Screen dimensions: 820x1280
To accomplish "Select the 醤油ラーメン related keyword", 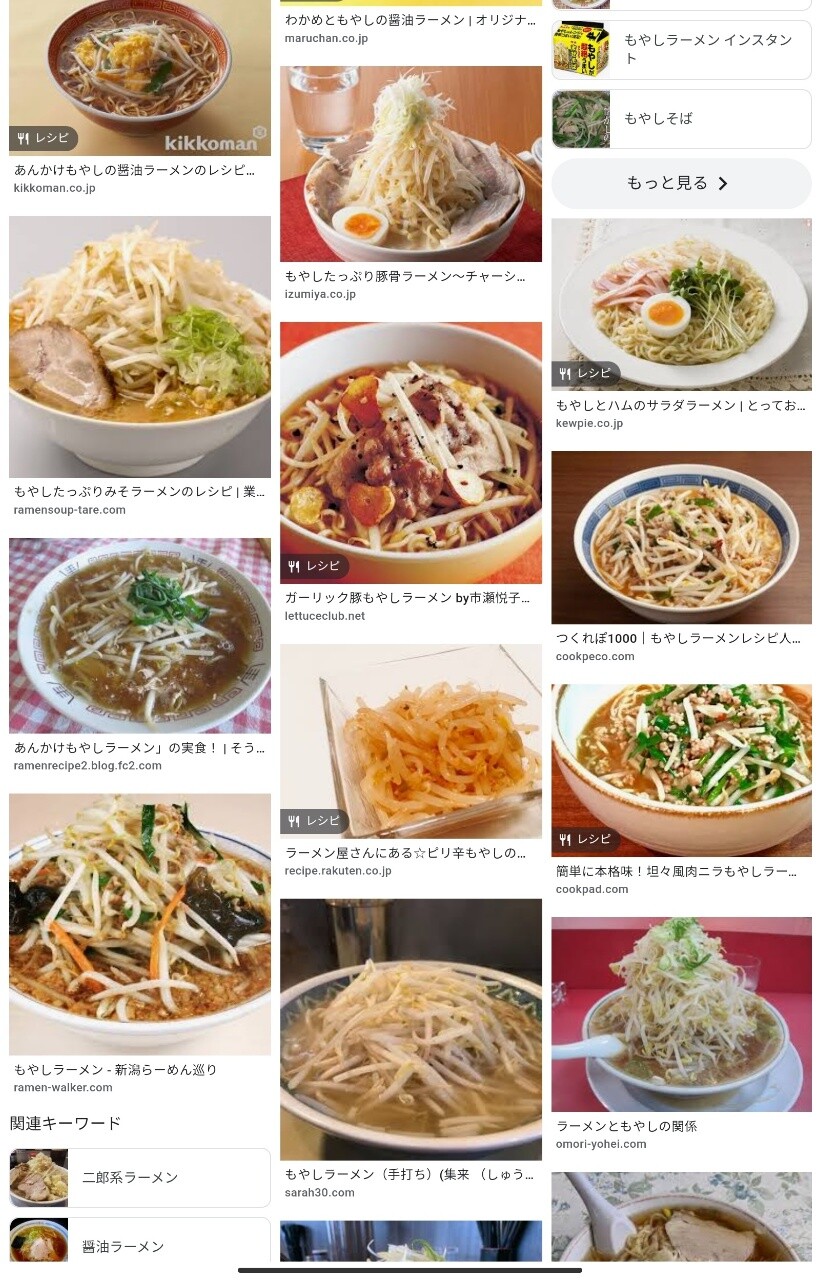I will click(140, 1246).
